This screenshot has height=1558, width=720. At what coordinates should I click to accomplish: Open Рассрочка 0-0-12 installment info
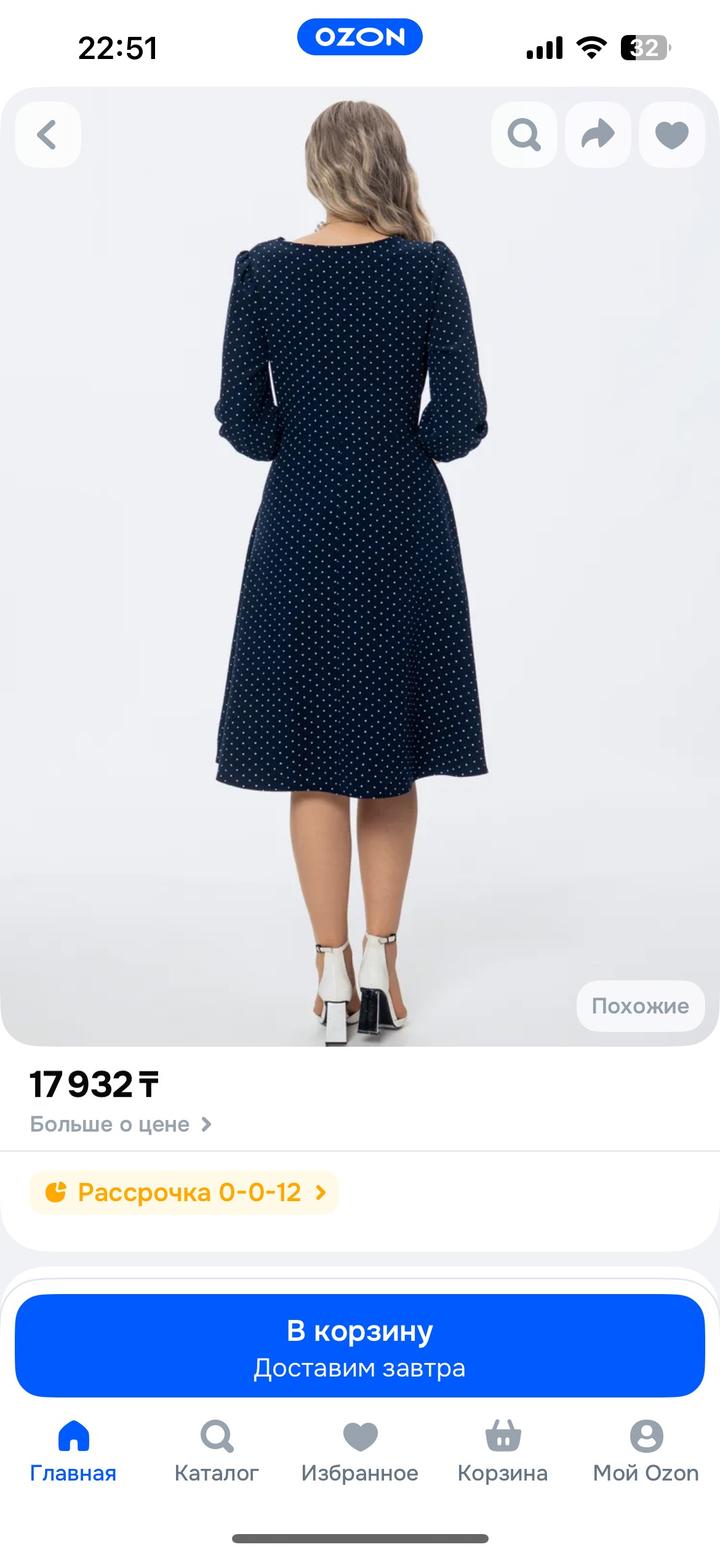coord(185,1192)
